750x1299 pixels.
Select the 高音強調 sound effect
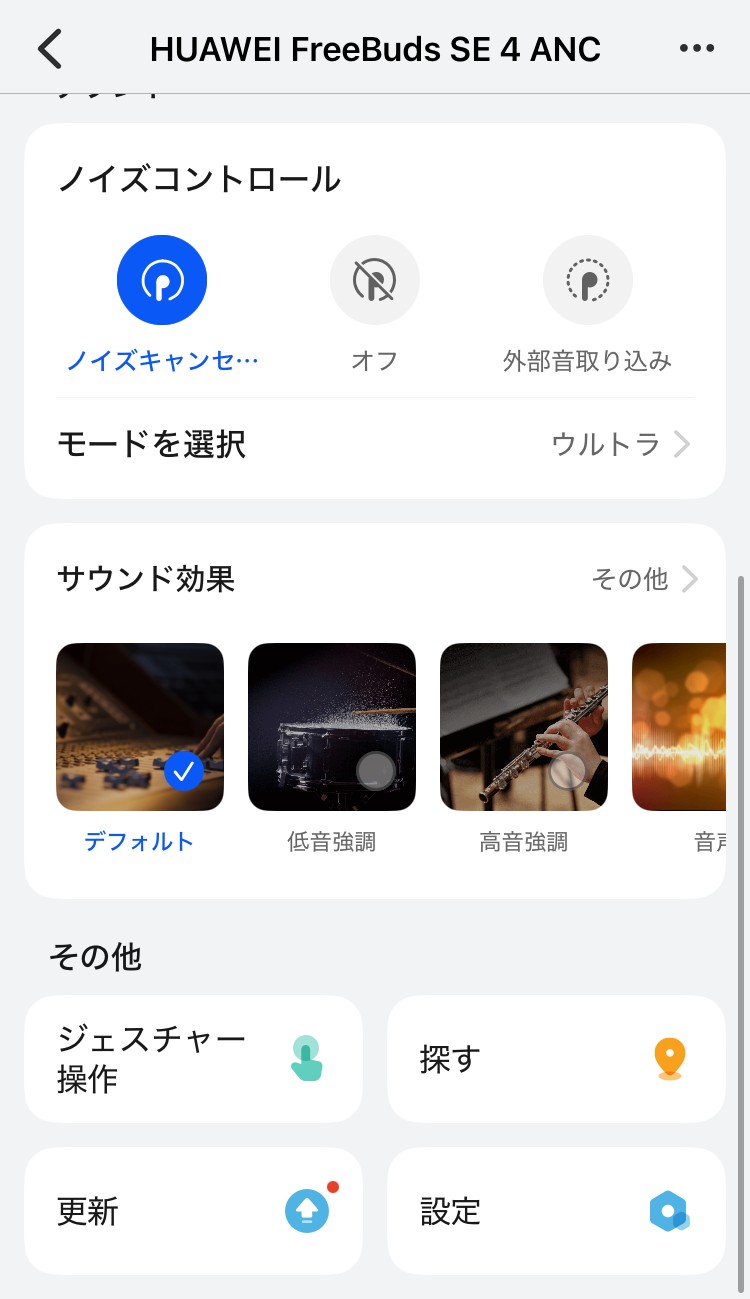tap(523, 726)
